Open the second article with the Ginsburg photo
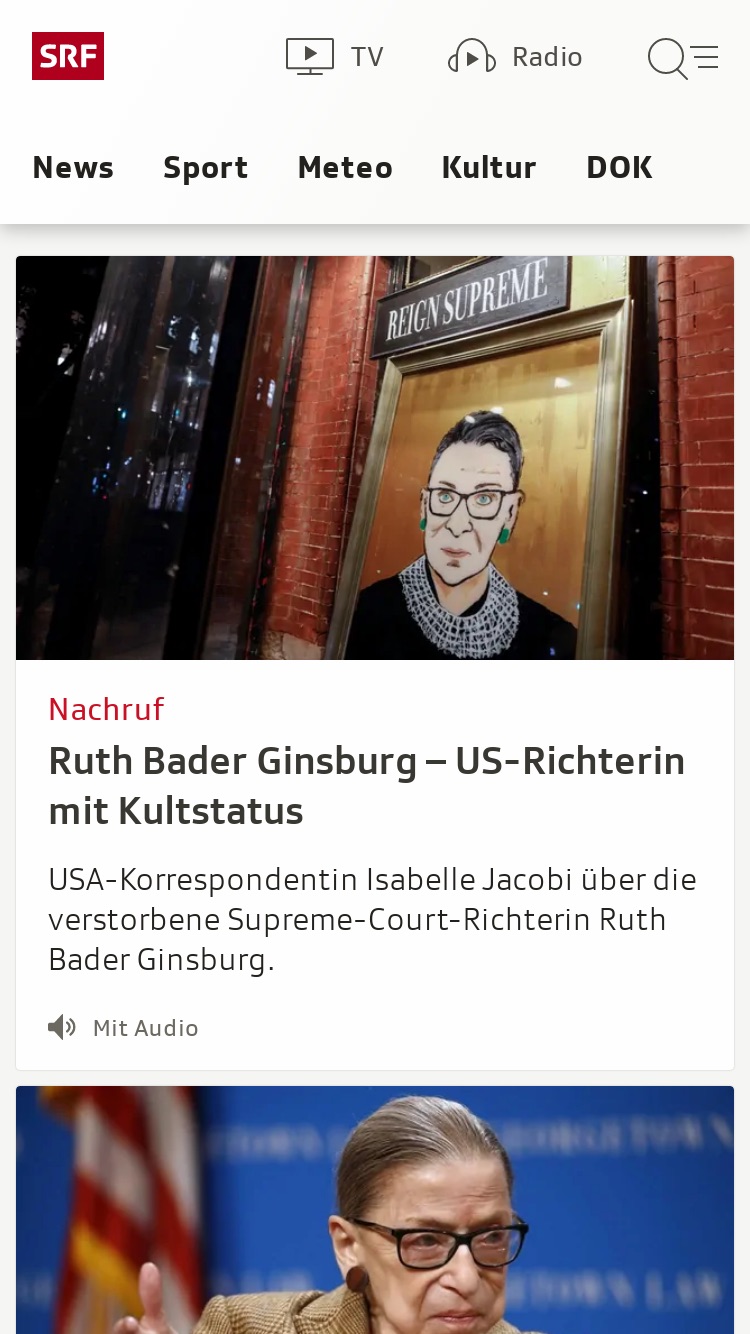The height and width of the screenshot is (1334, 750). (x=375, y=1210)
